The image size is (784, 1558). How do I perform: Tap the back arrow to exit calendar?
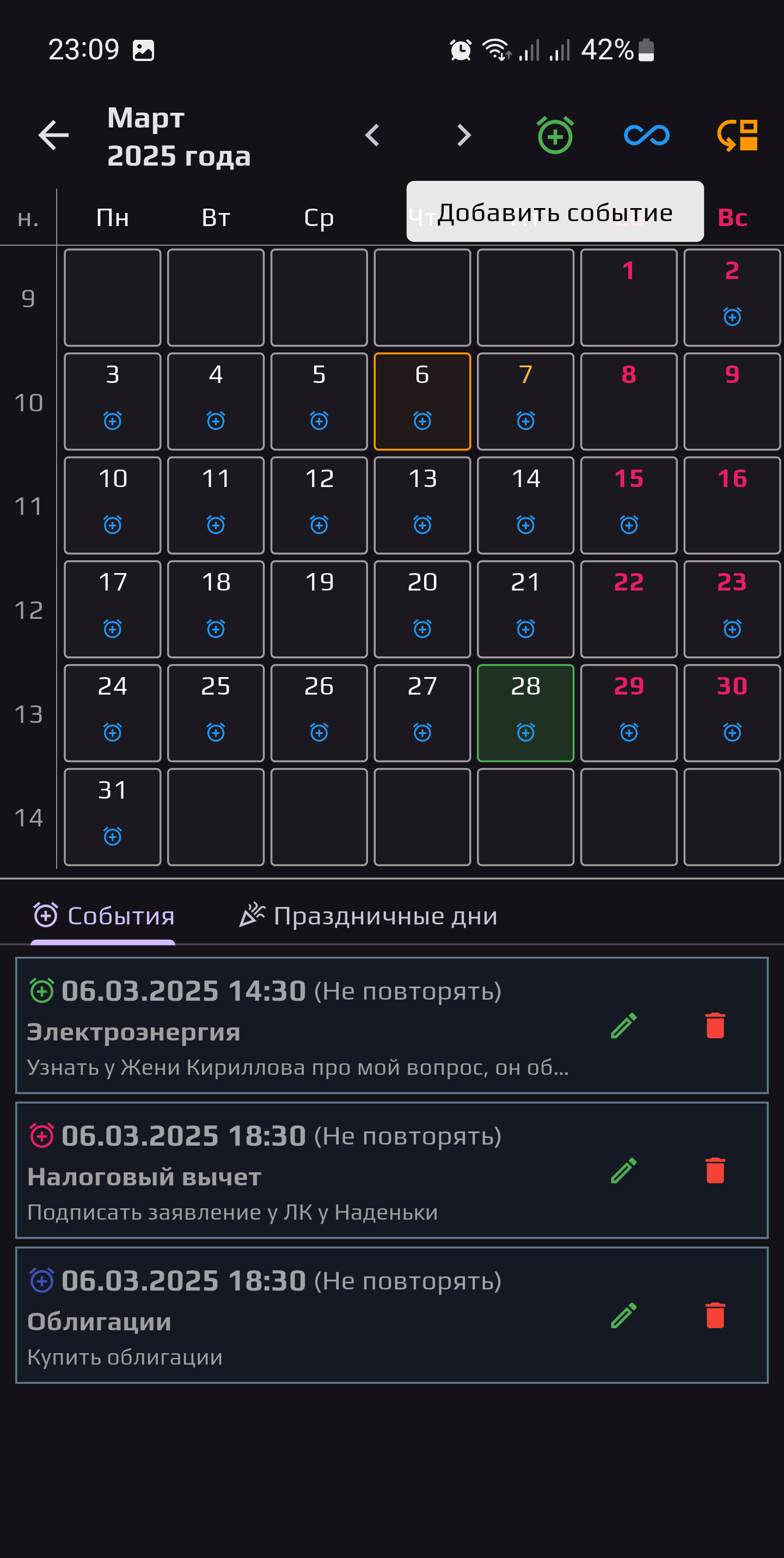point(53,136)
